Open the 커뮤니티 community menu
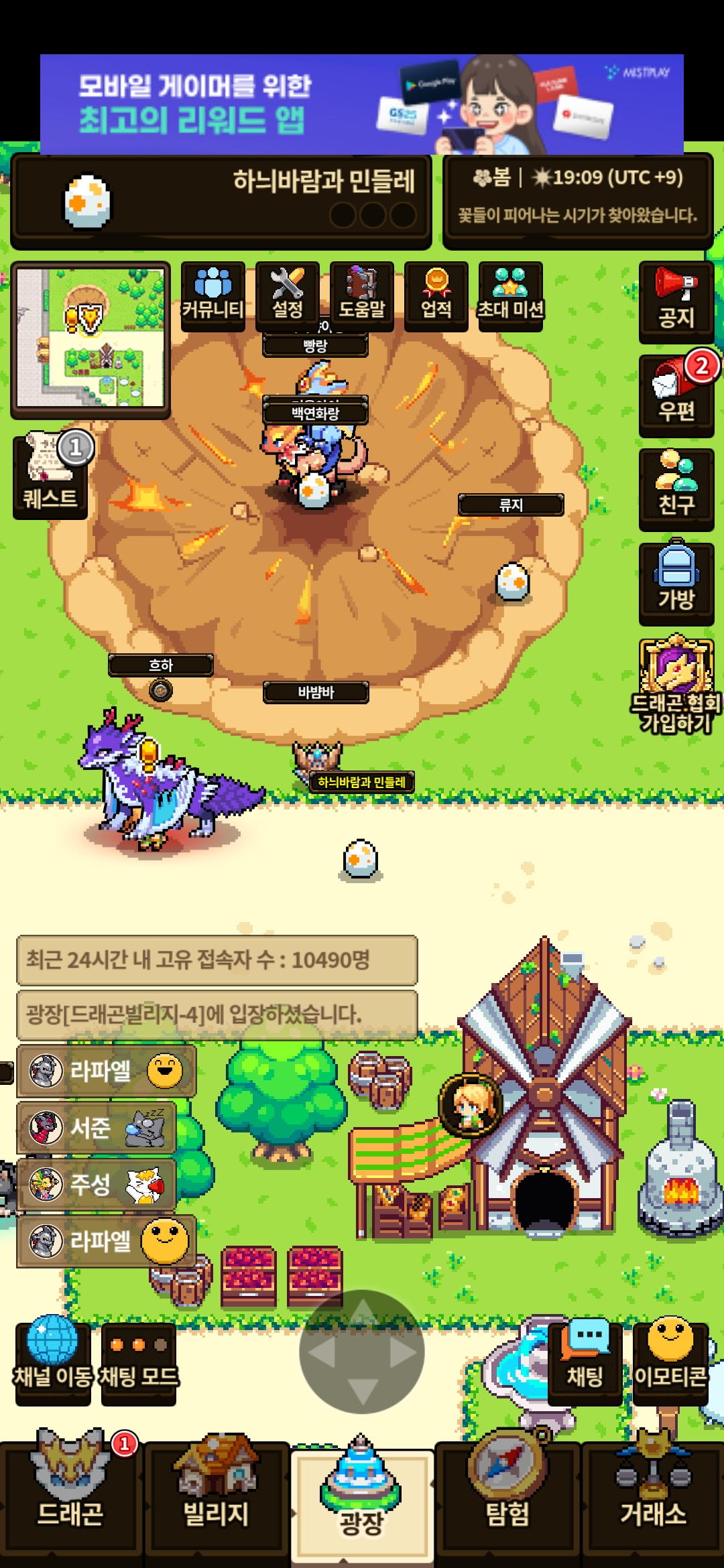This screenshot has width=724, height=1568. pos(213,295)
